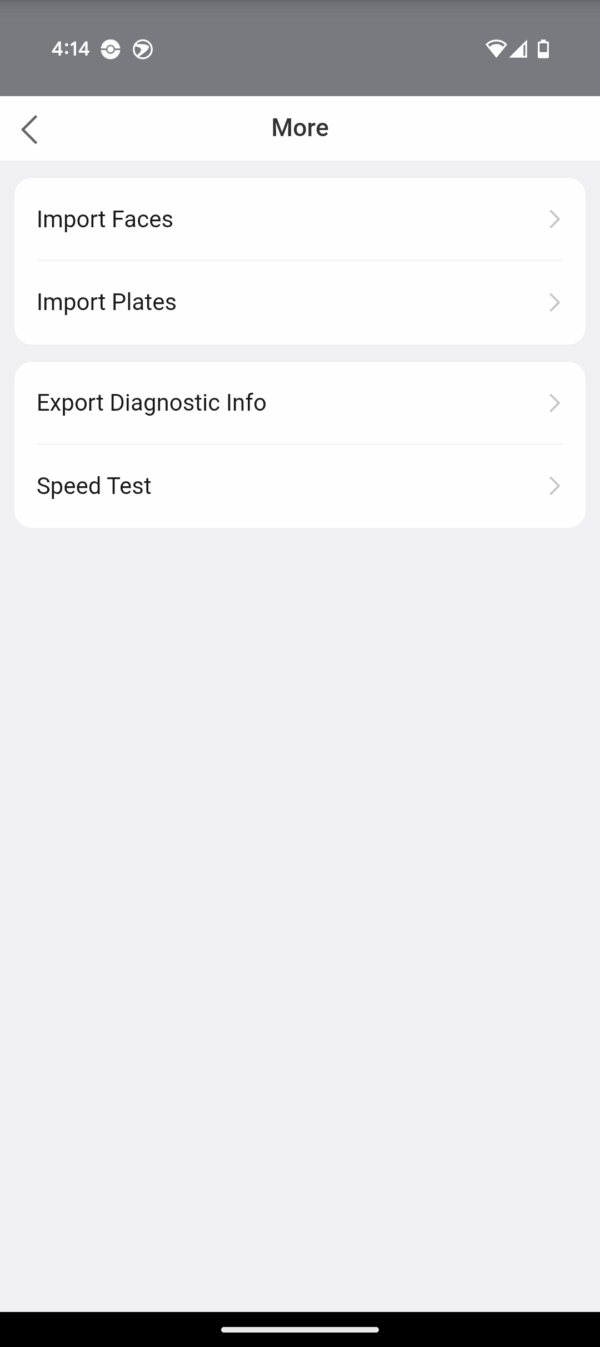Select Export Diagnostic Info
Viewport: 600px width, 1347px height.
coord(299,403)
